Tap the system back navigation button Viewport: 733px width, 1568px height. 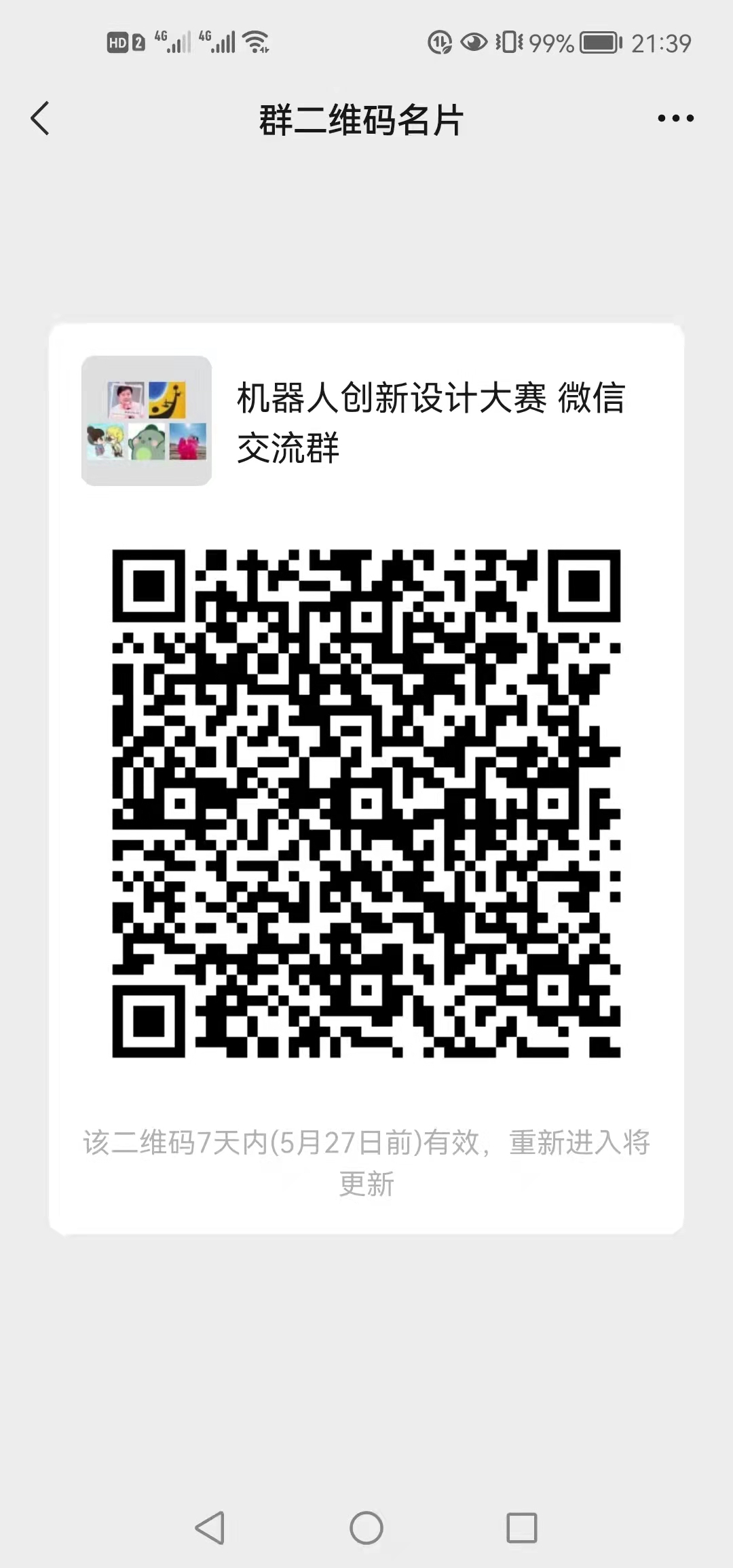point(210,1528)
